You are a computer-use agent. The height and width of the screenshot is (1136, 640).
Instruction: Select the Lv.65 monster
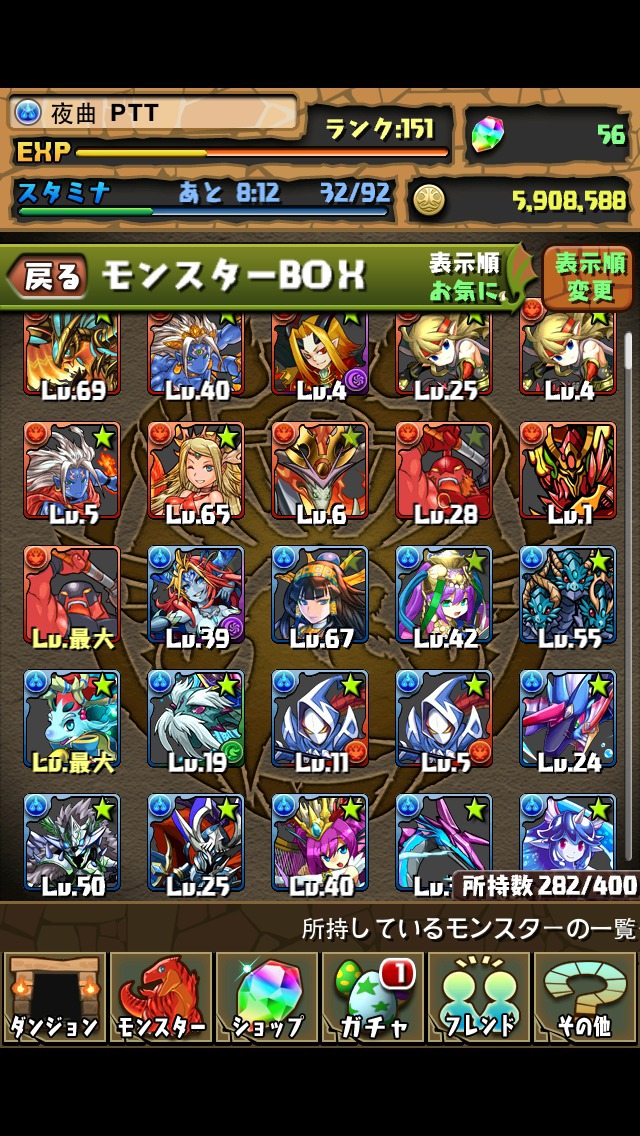click(x=196, y=470)
